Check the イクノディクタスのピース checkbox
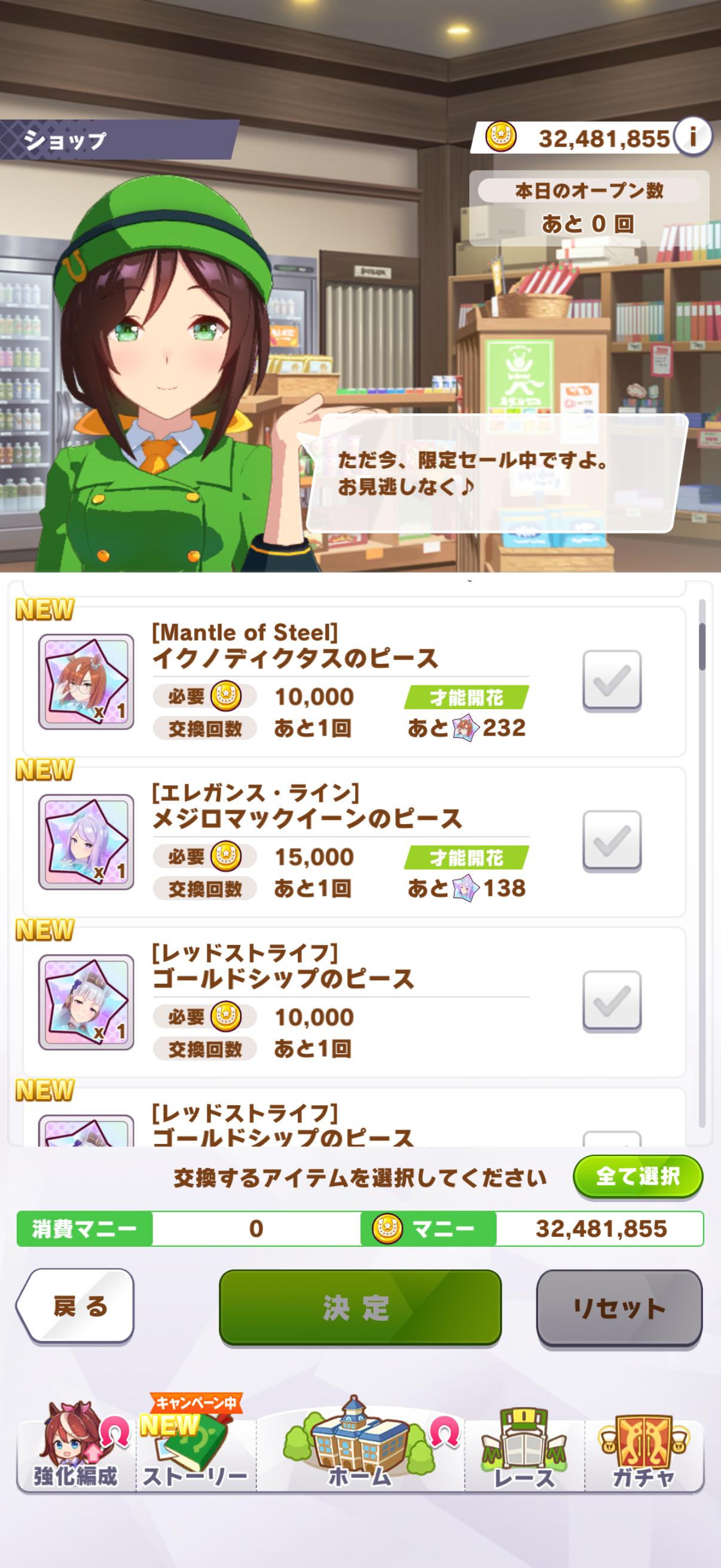This screenshot has height=1568, width=721. [x=612, y=680]
